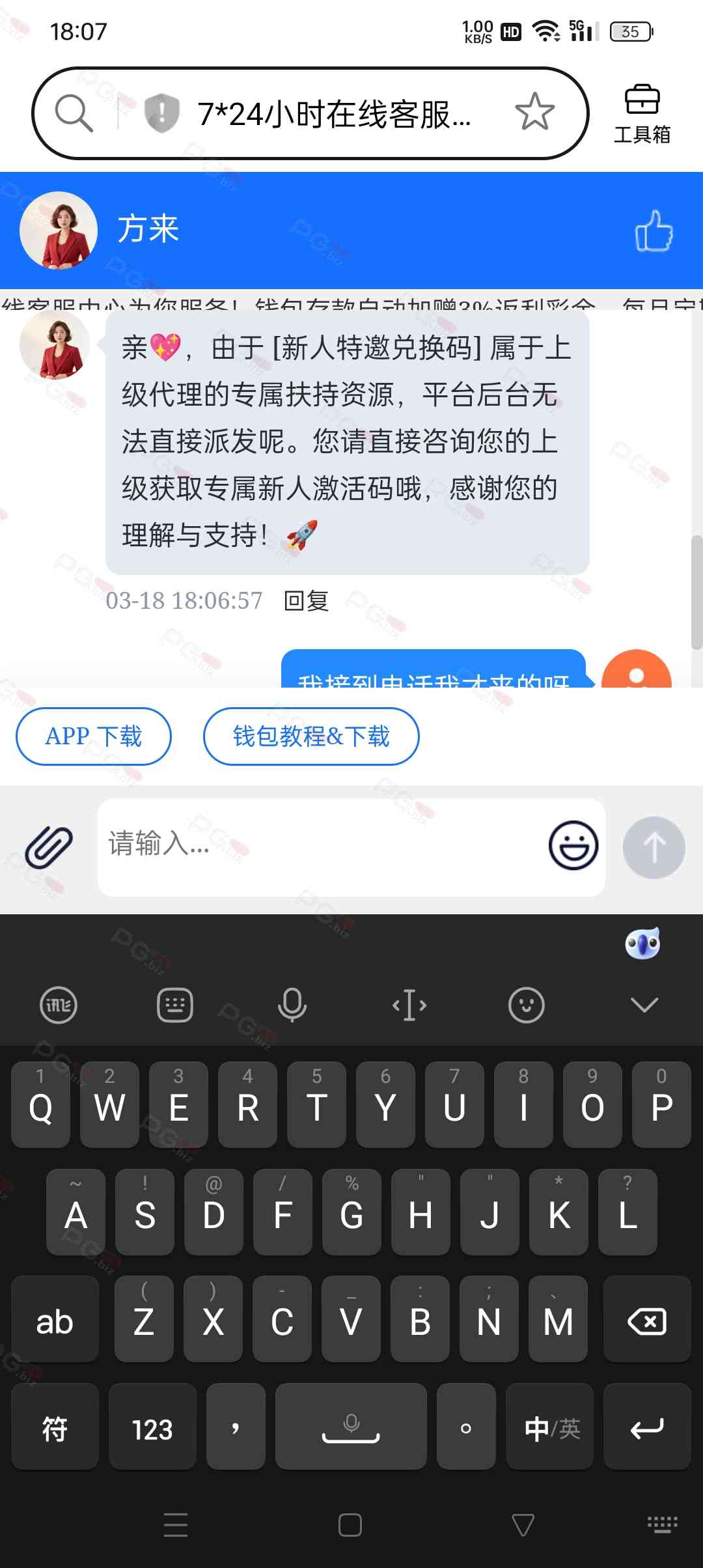Tap the search icon in the address bar

tap(74, 113)
